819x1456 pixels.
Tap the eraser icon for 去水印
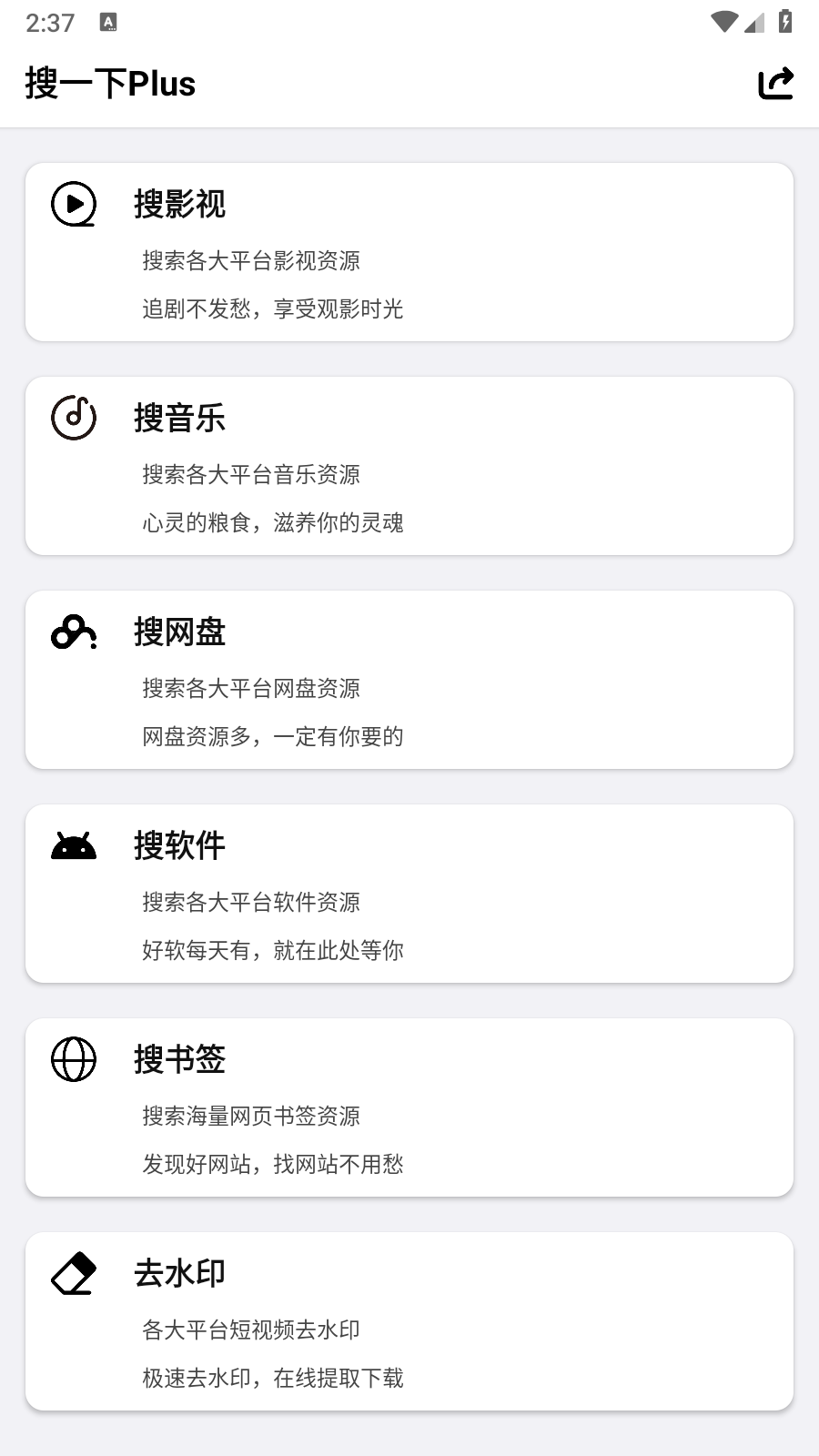[x=74, y=1272]
